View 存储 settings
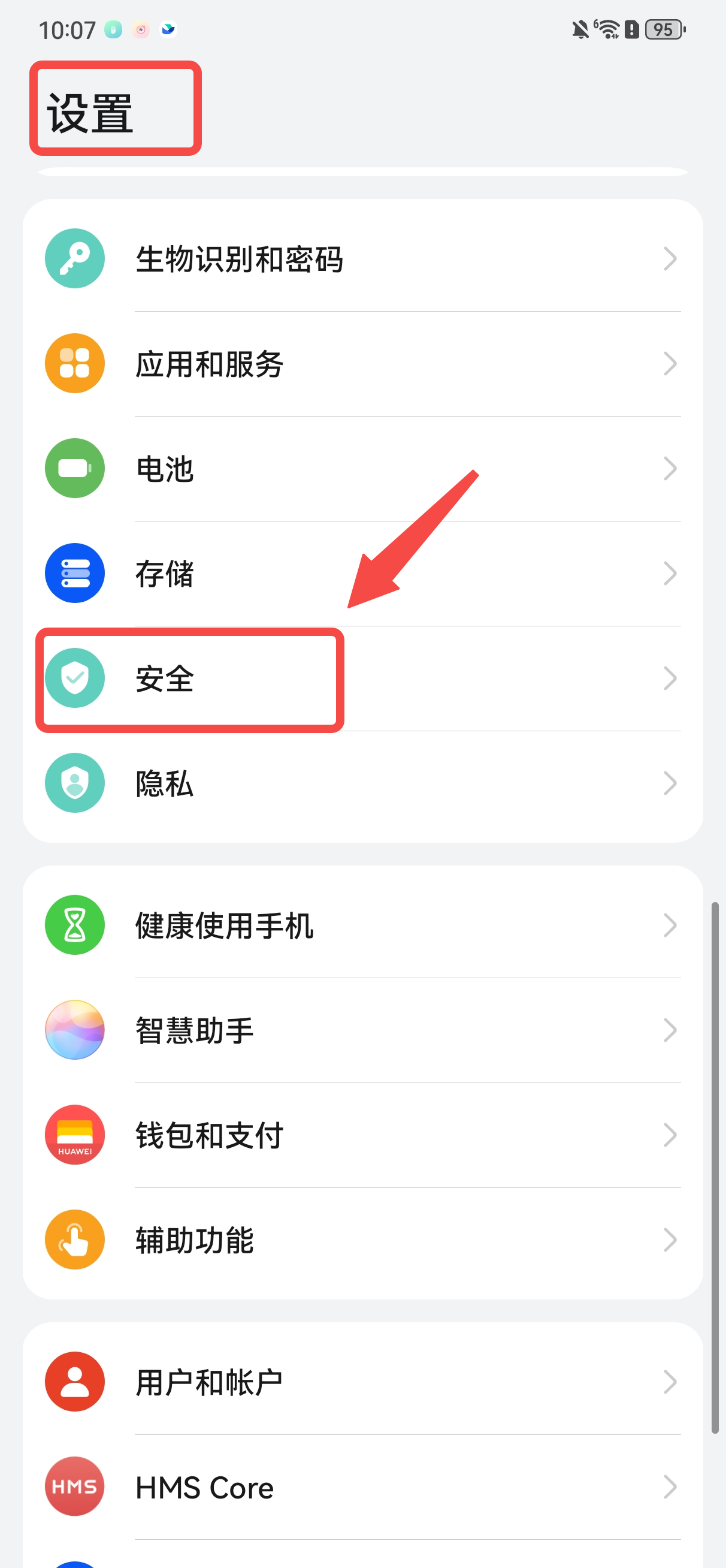 [361, 574]
